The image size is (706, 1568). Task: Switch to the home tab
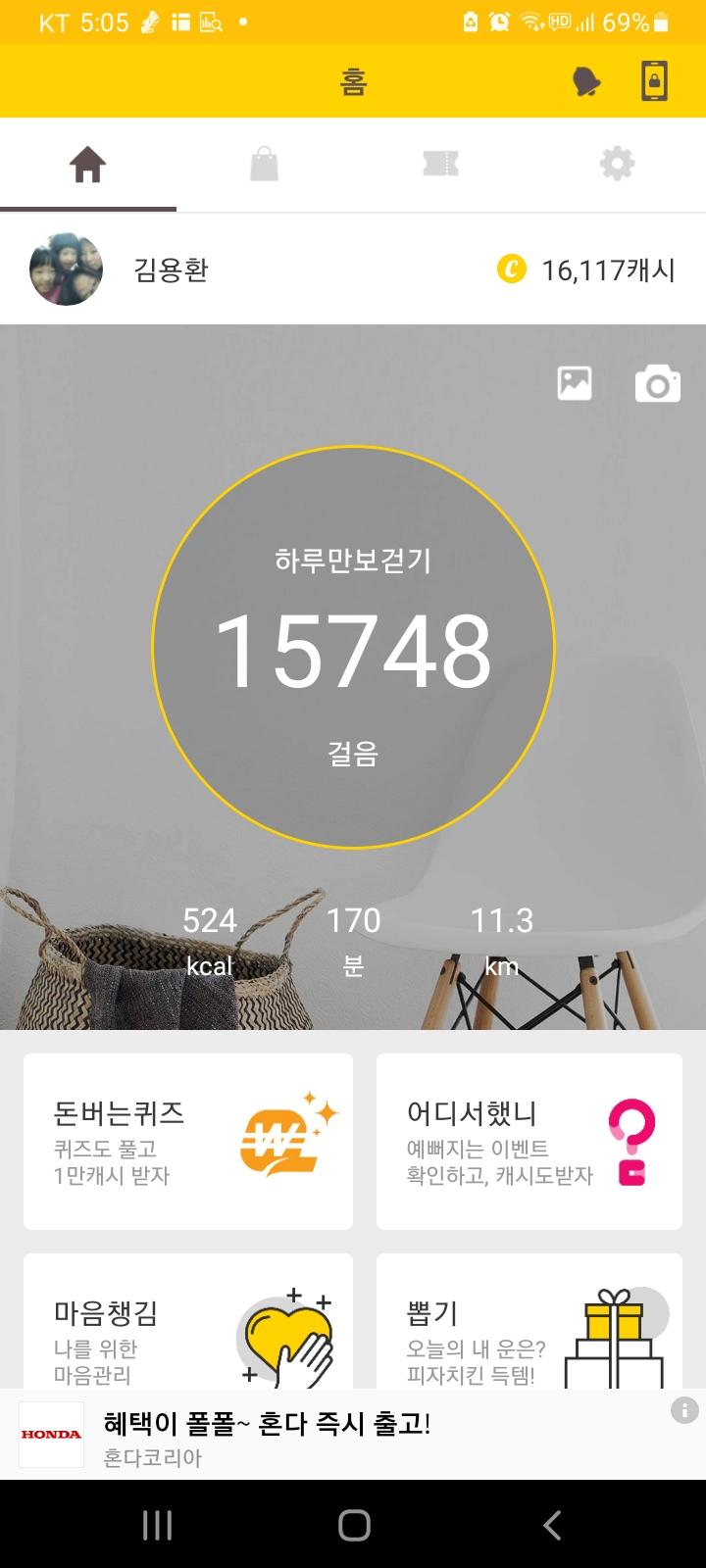[87, 165]
